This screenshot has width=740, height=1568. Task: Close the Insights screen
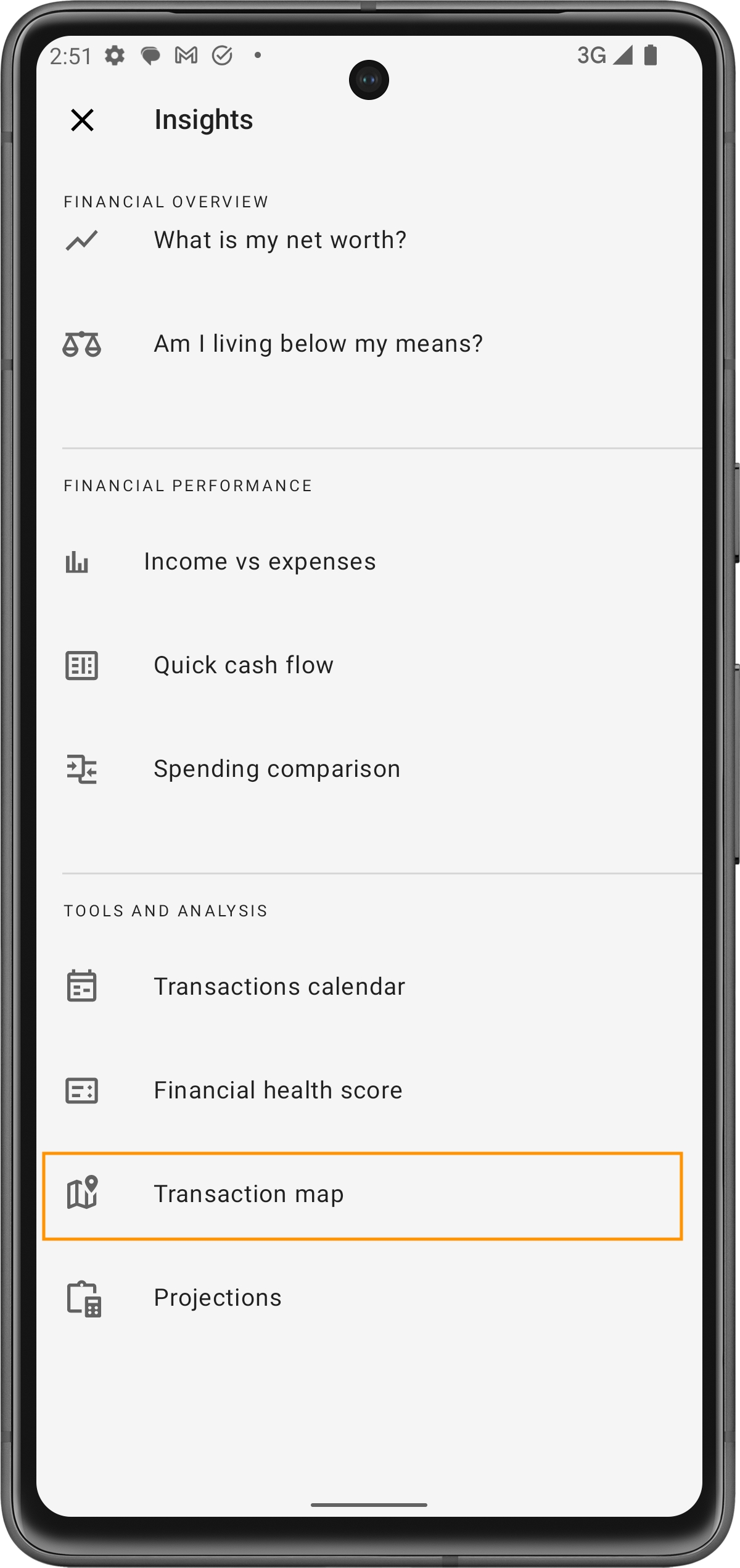[82, 120]
